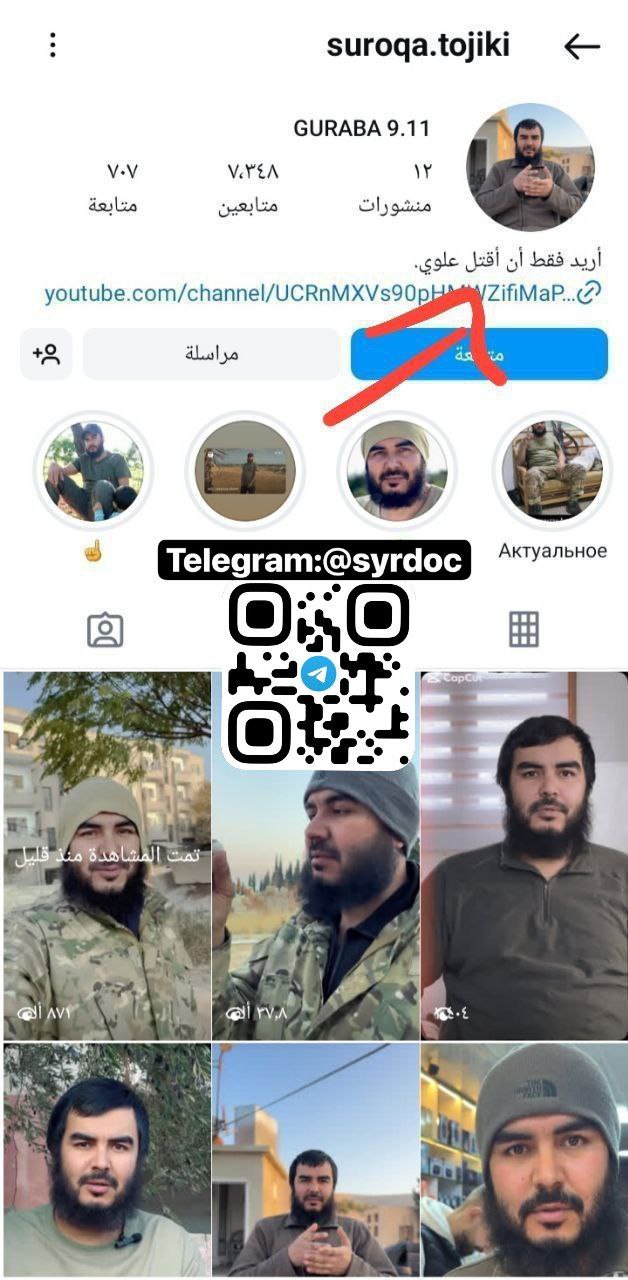Open suggested accounts via the add-person button

(x=46, y=354)
